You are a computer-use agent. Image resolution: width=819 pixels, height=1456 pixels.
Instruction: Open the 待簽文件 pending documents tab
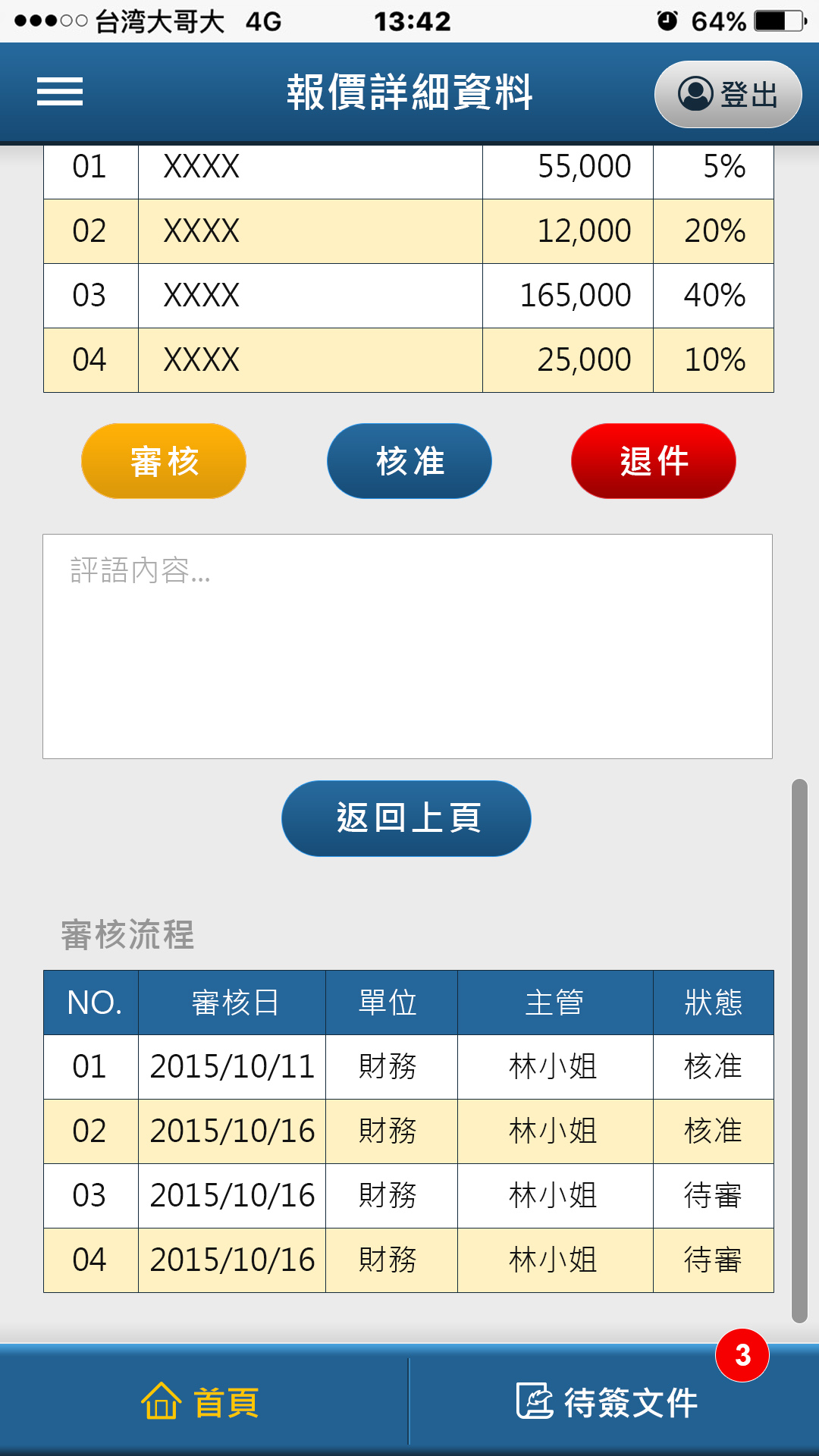coord(608,1401)
